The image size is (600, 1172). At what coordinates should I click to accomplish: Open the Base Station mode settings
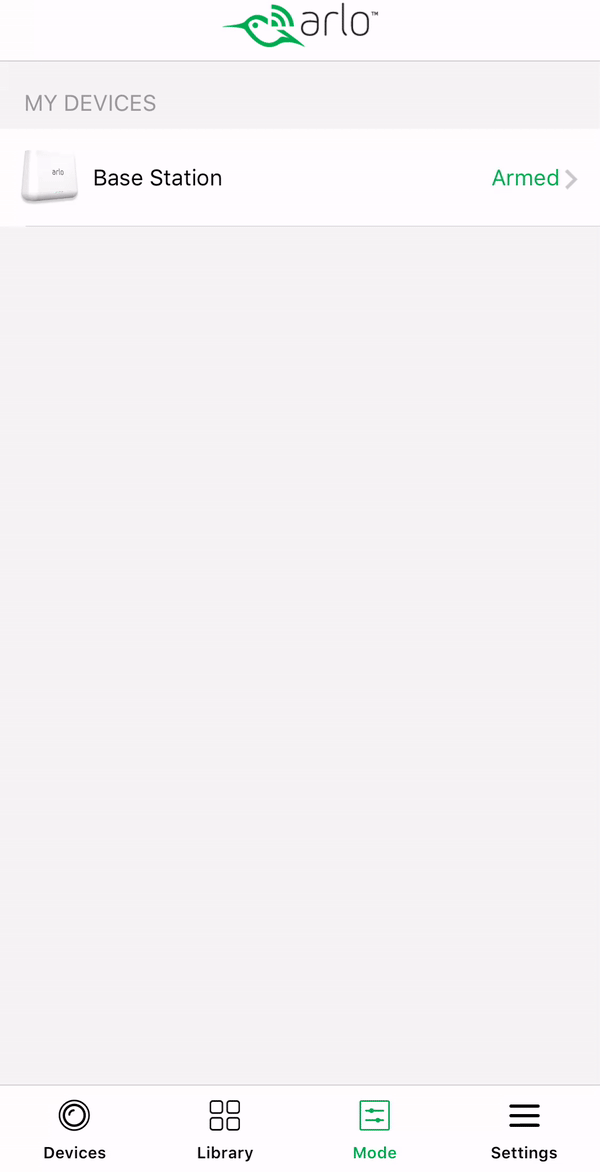[x=300, y=178]
